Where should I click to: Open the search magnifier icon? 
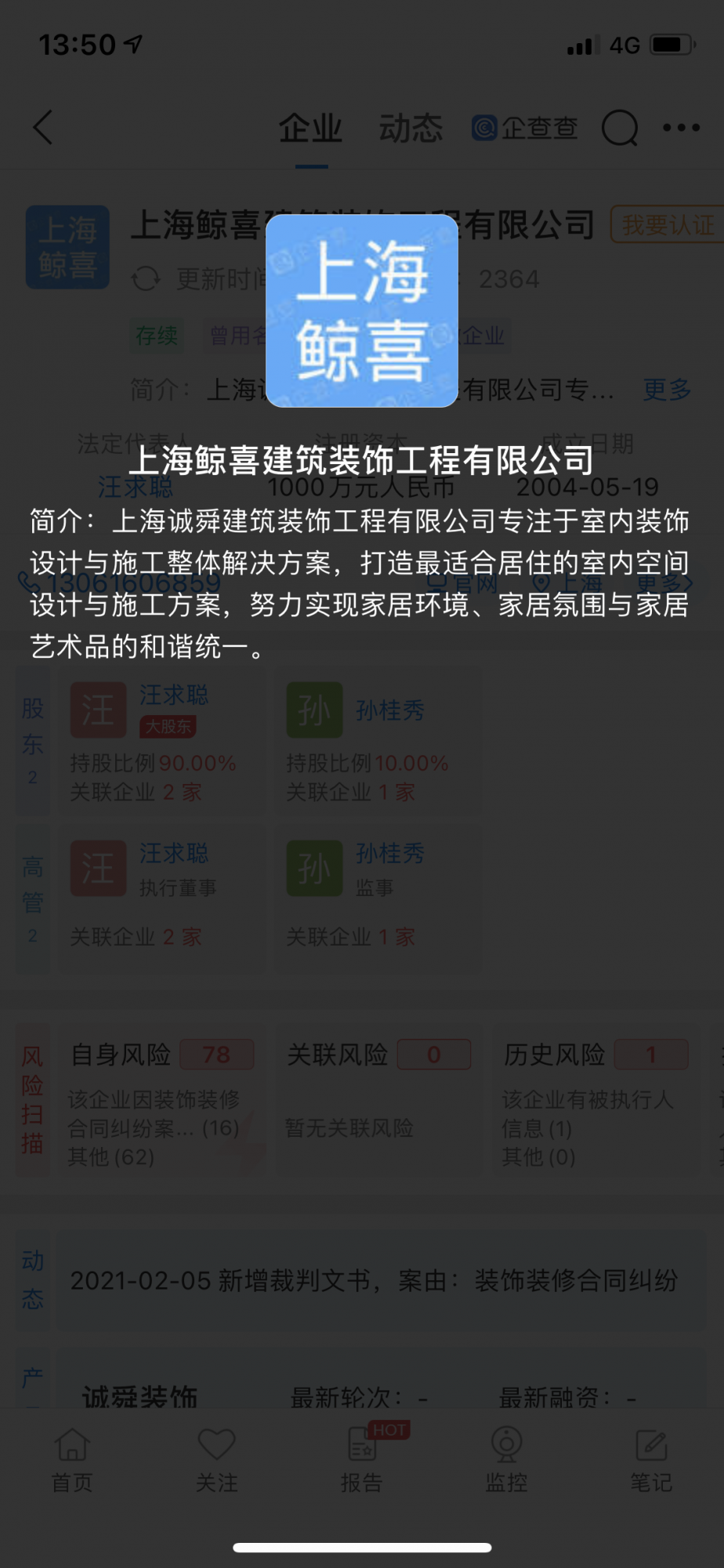[619, 128]
